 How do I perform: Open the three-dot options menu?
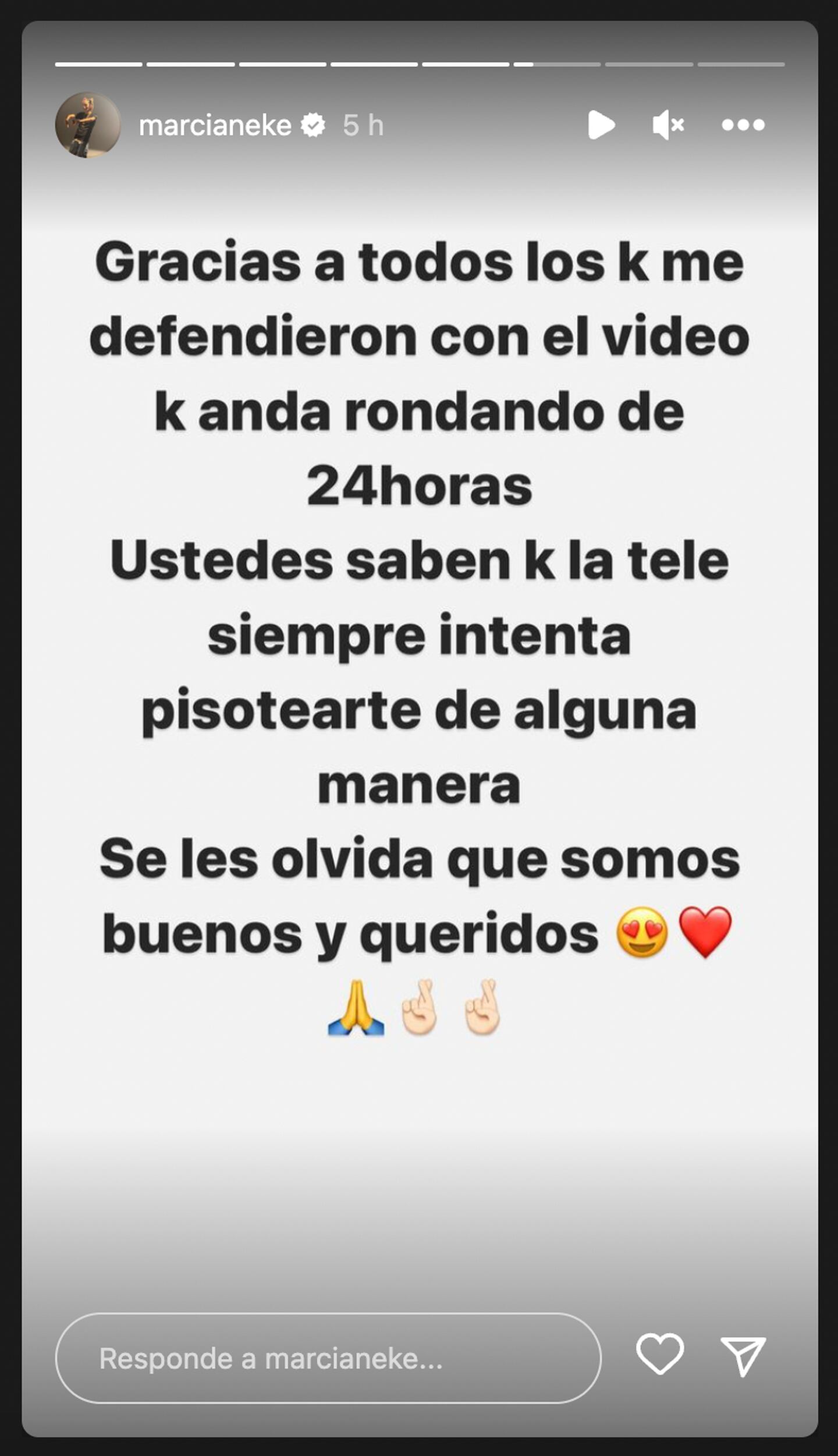(743, 125)
